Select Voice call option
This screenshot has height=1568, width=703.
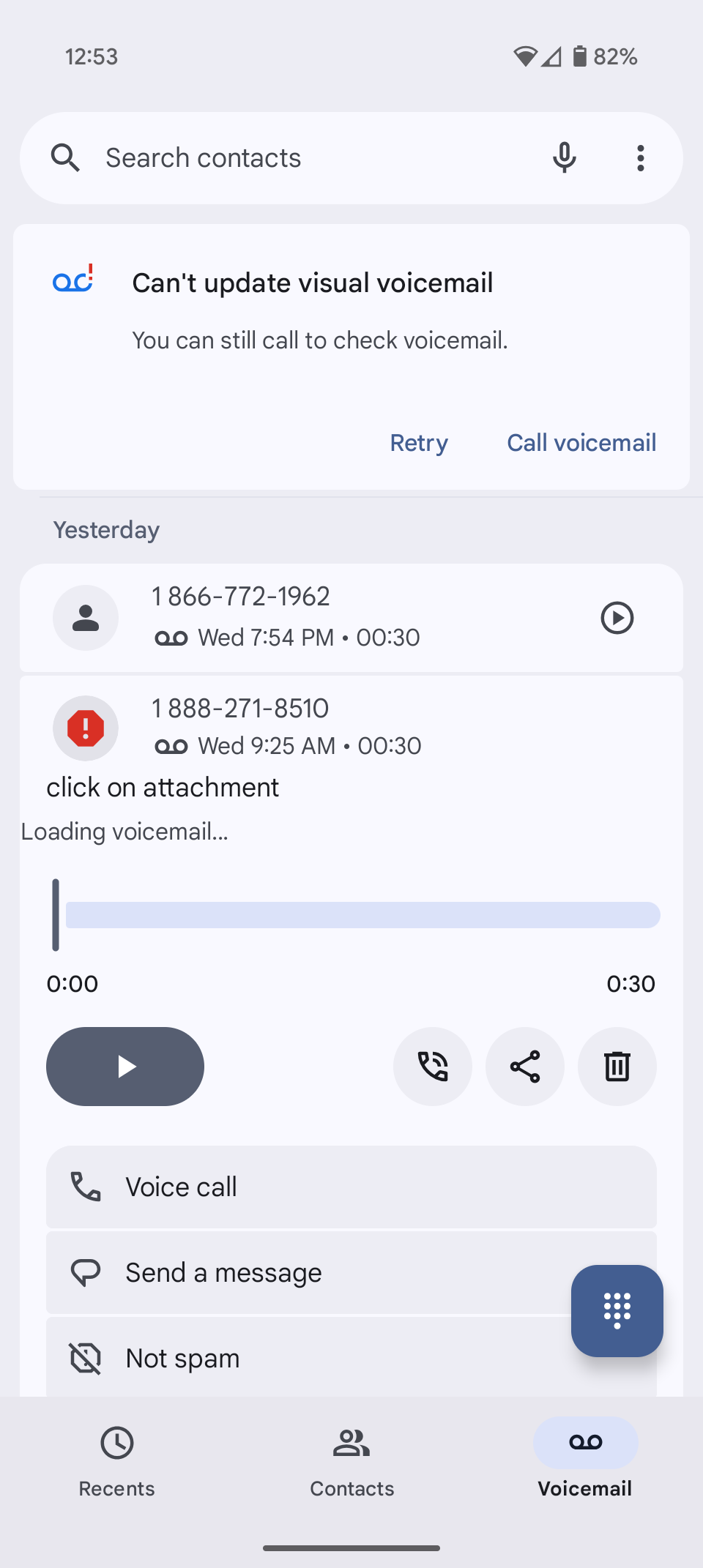(351, 1187)
